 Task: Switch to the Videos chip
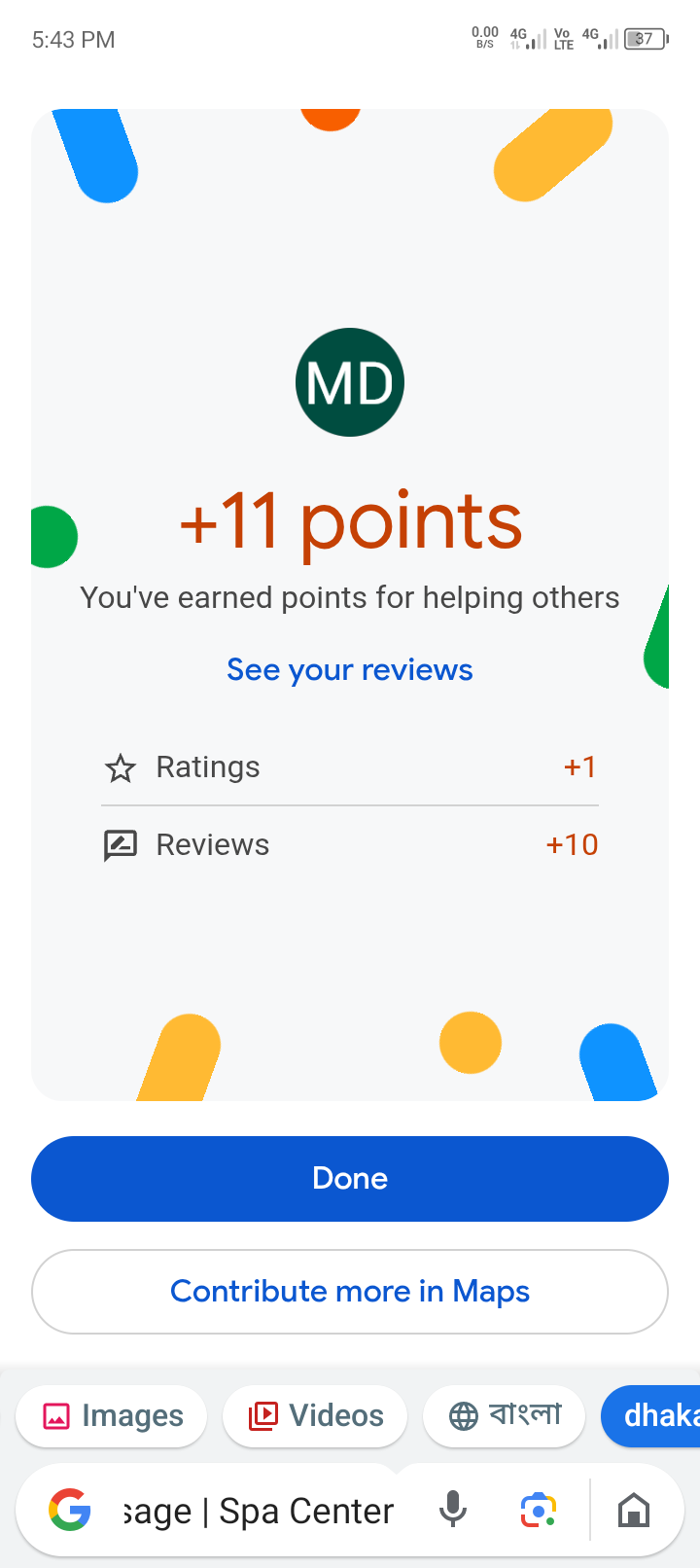(x=315, y=1415)
